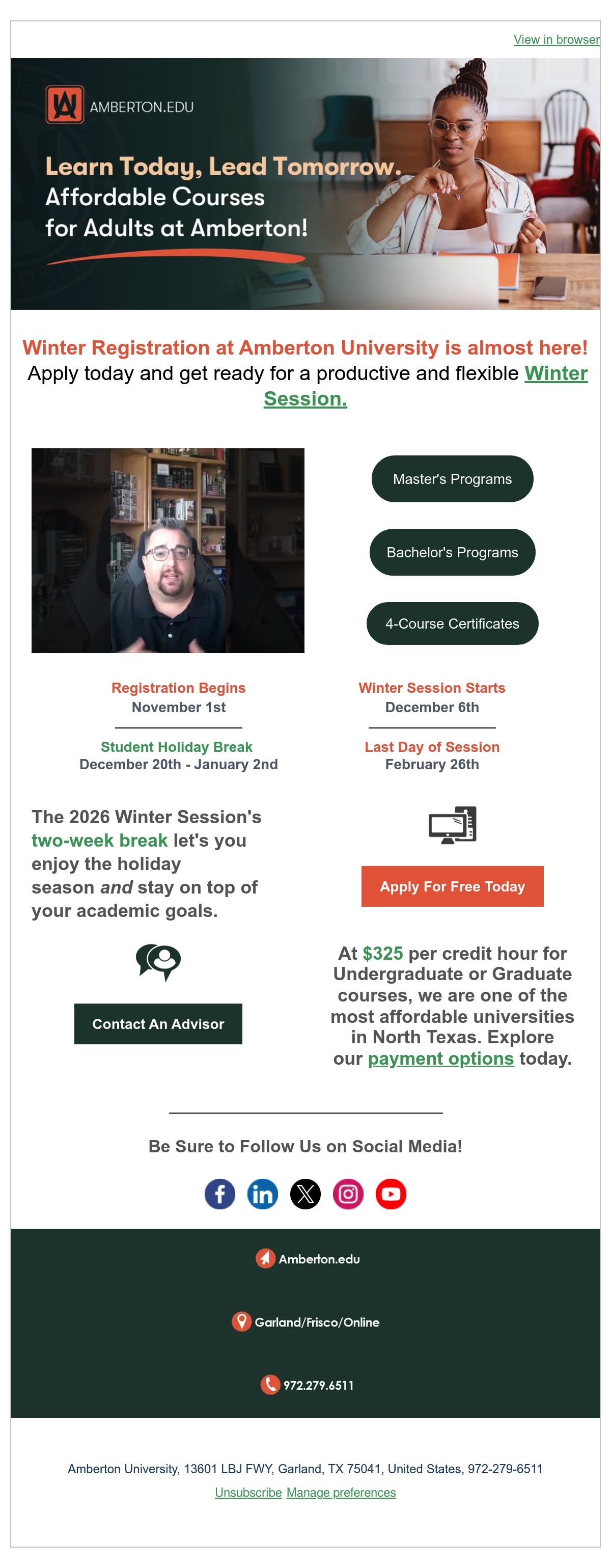Open the payment options link
611x1568 pixels.
pos(440,1059)
